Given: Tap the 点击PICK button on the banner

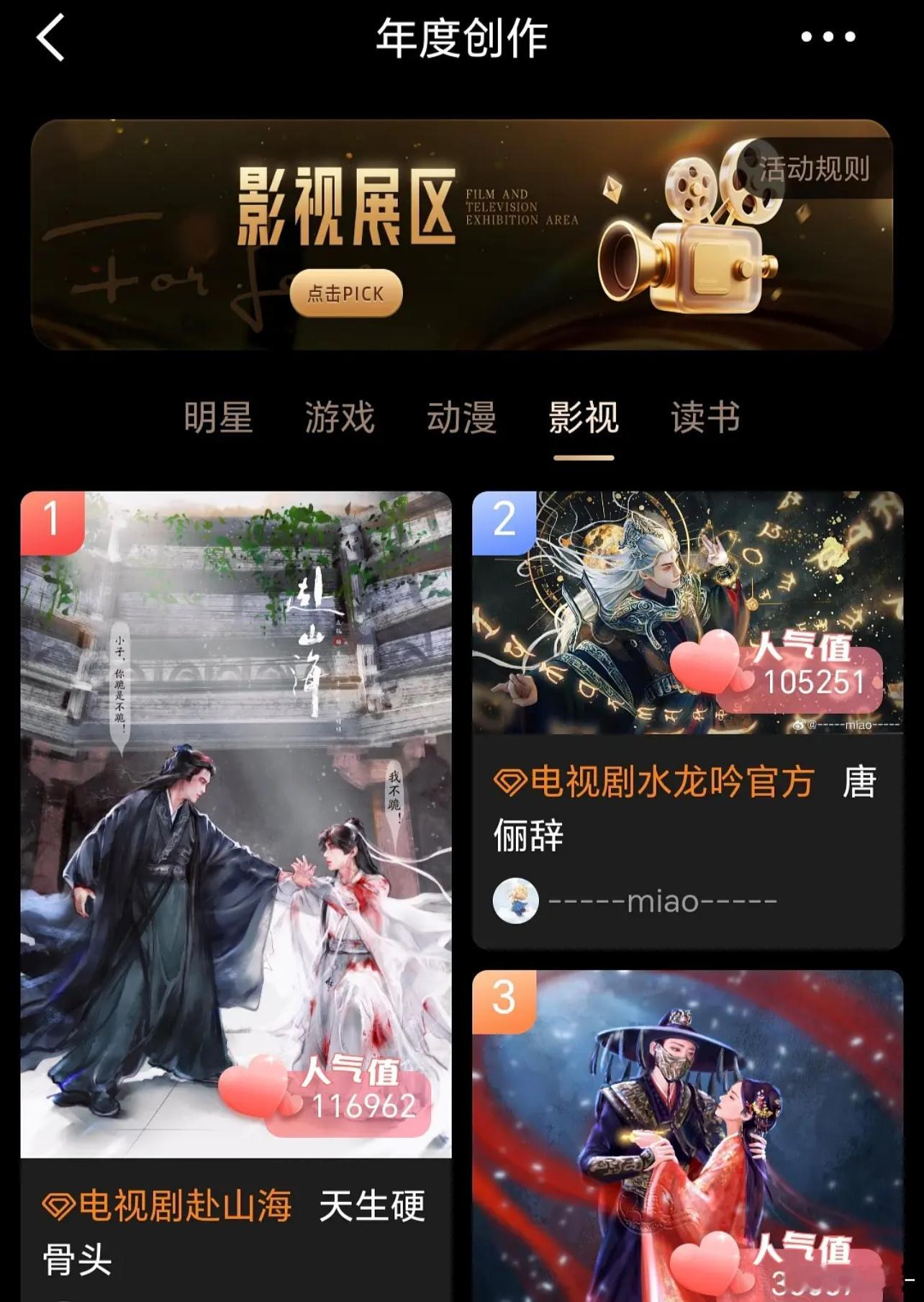Looking at the screenshot, I should pos(347,293).
